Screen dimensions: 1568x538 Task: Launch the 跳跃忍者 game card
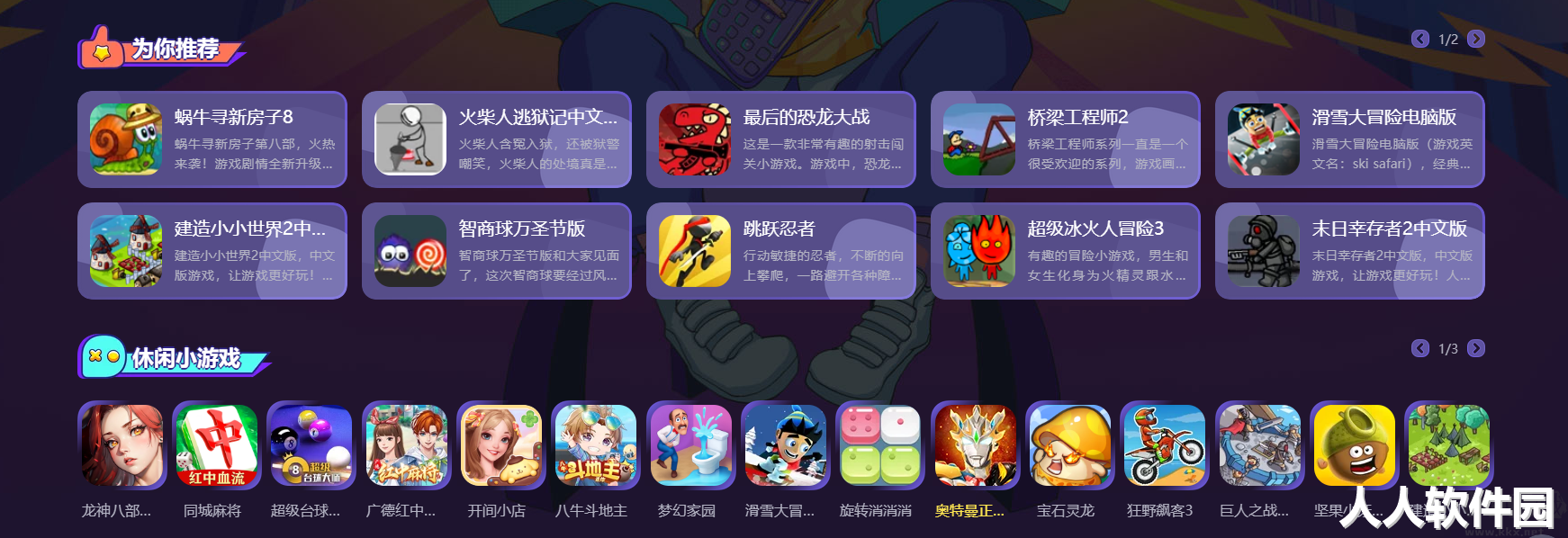point(780,251)
